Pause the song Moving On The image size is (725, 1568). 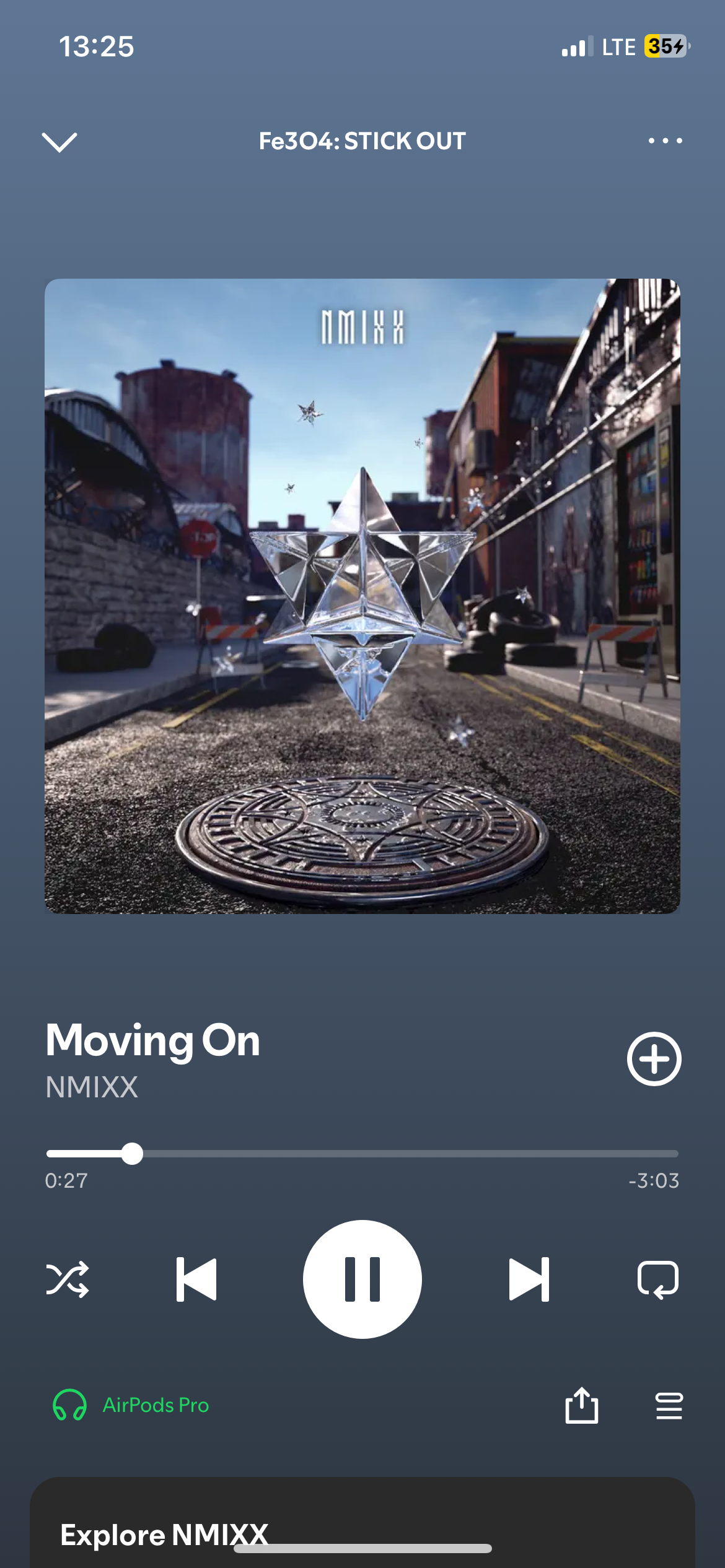click(x=362, y=1279)
